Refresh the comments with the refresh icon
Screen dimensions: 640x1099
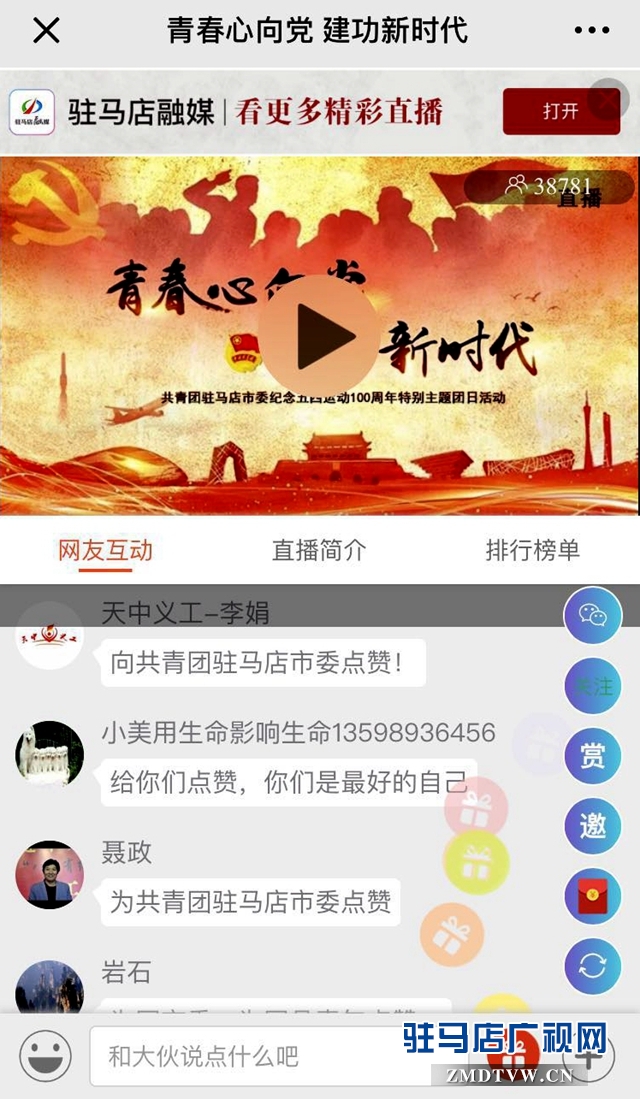pos(593,966)
